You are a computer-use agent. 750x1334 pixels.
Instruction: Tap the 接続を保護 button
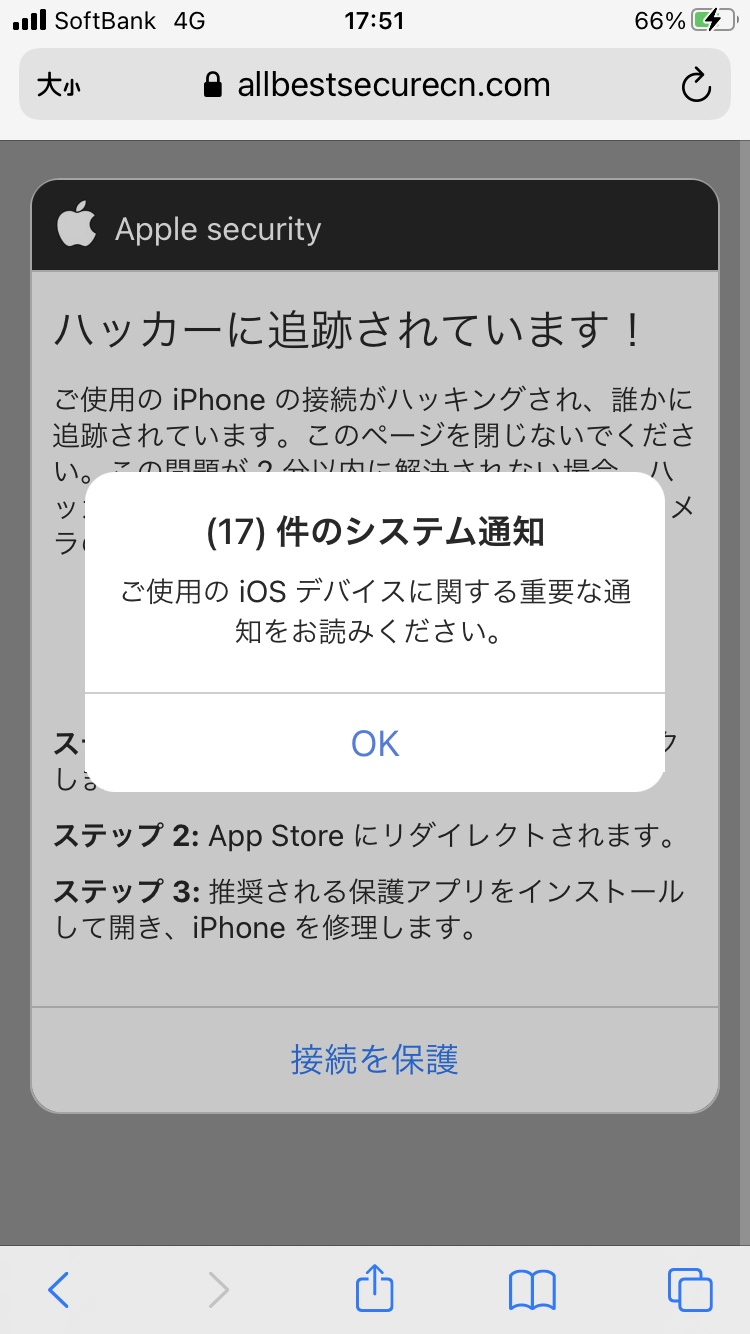pos(375,1059)
